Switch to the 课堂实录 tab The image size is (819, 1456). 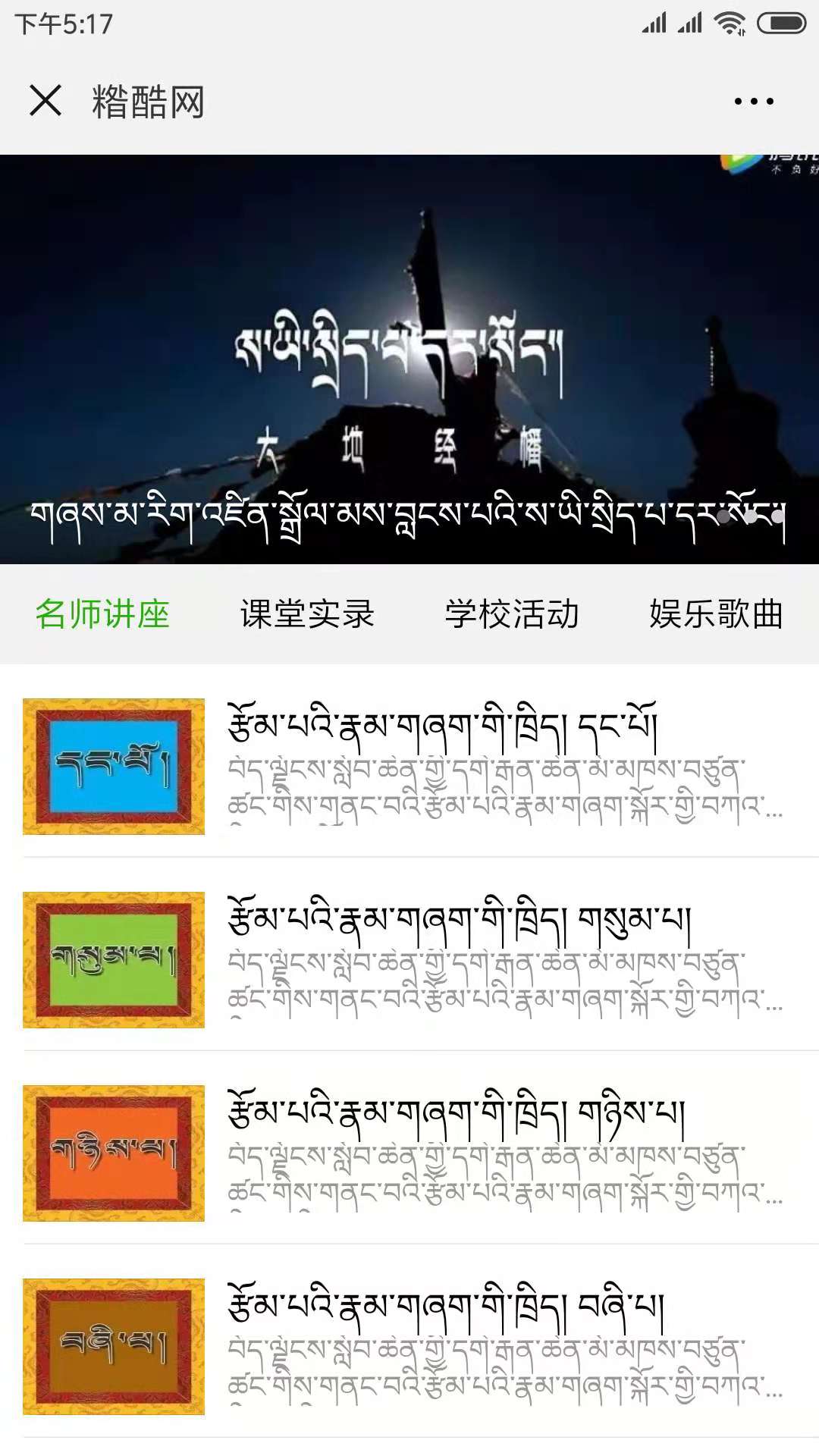[x=307, y=614]
